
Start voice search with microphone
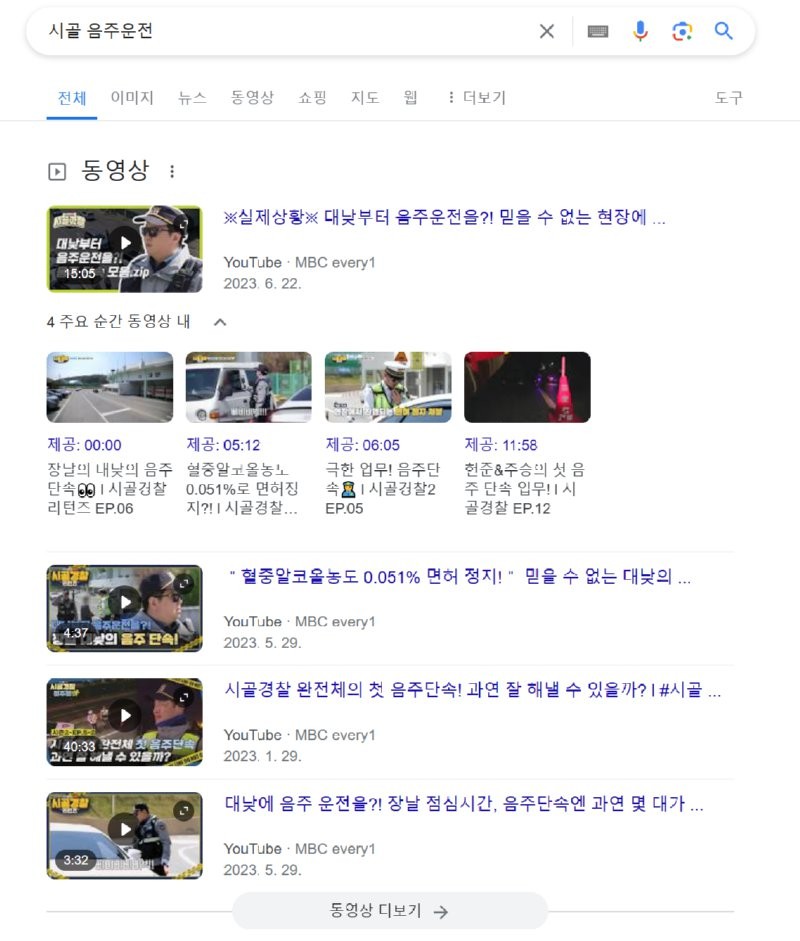coord(640,31)
